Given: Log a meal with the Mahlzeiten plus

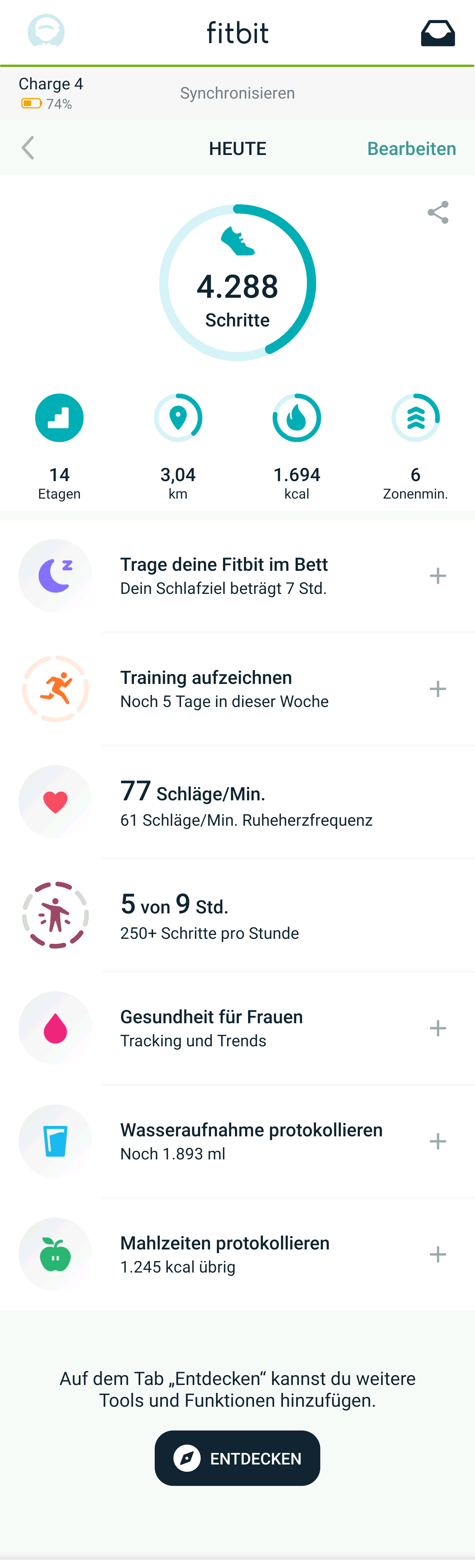Looking at the screenshot, I should click(437, 1254).
